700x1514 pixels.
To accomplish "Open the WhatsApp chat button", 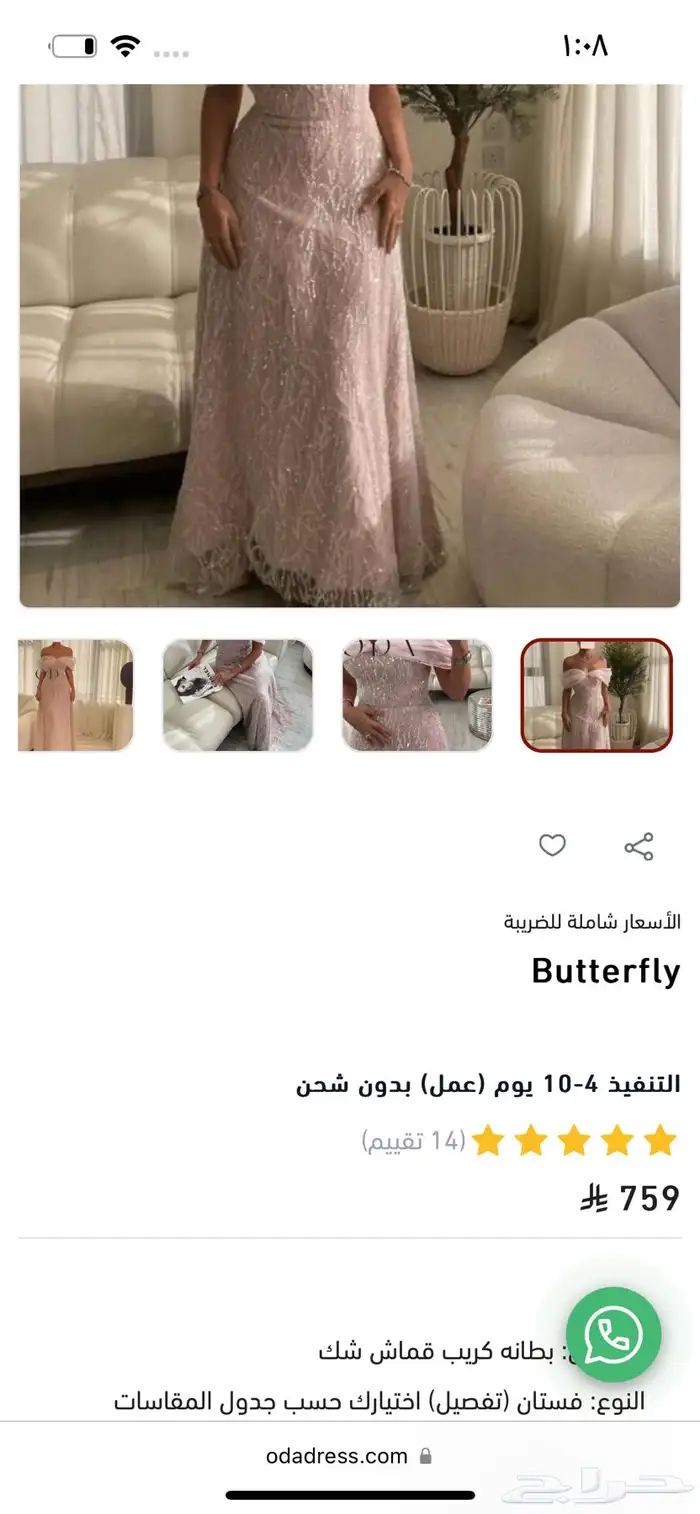I will tap(613, 1334).
